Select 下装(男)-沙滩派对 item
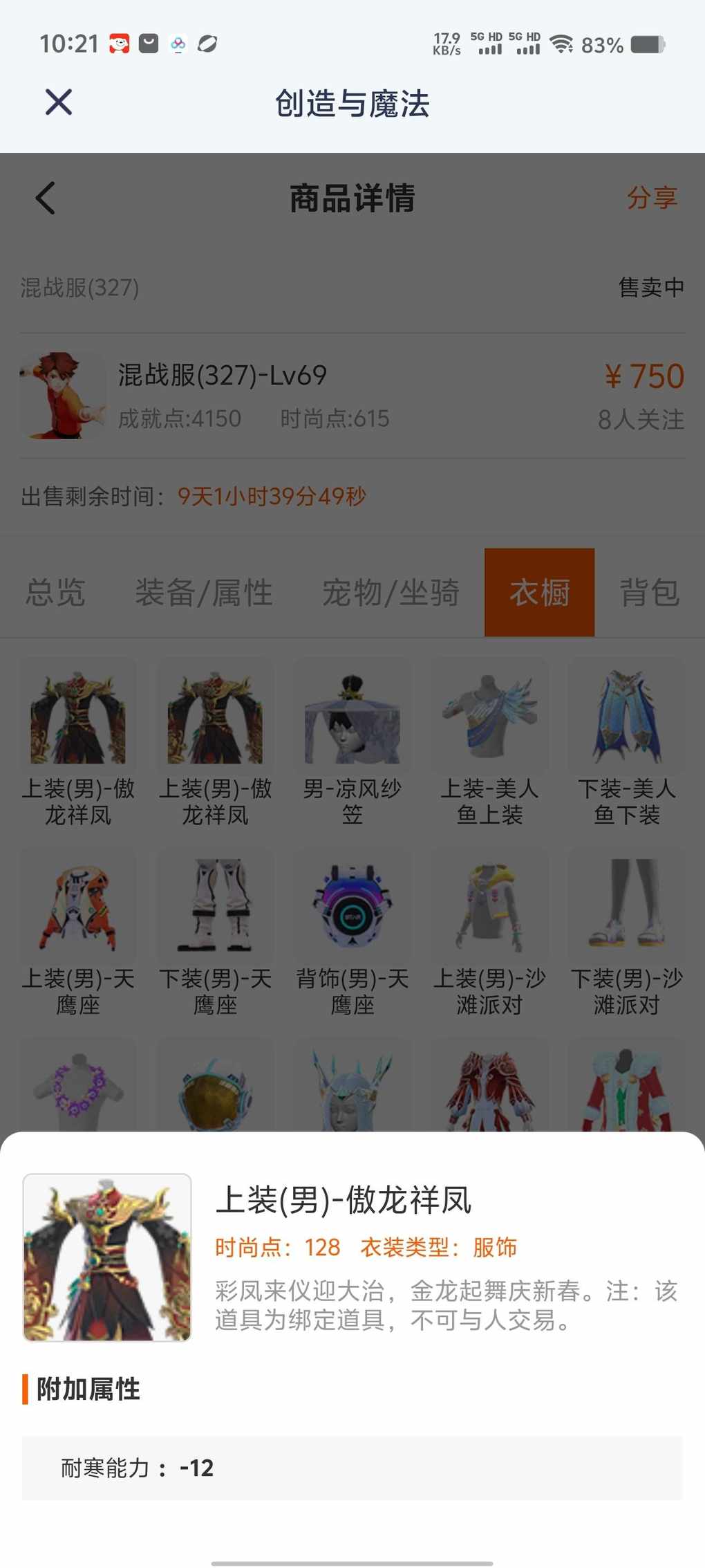This screenshot has height=1568, width=705. pos(627,933)
